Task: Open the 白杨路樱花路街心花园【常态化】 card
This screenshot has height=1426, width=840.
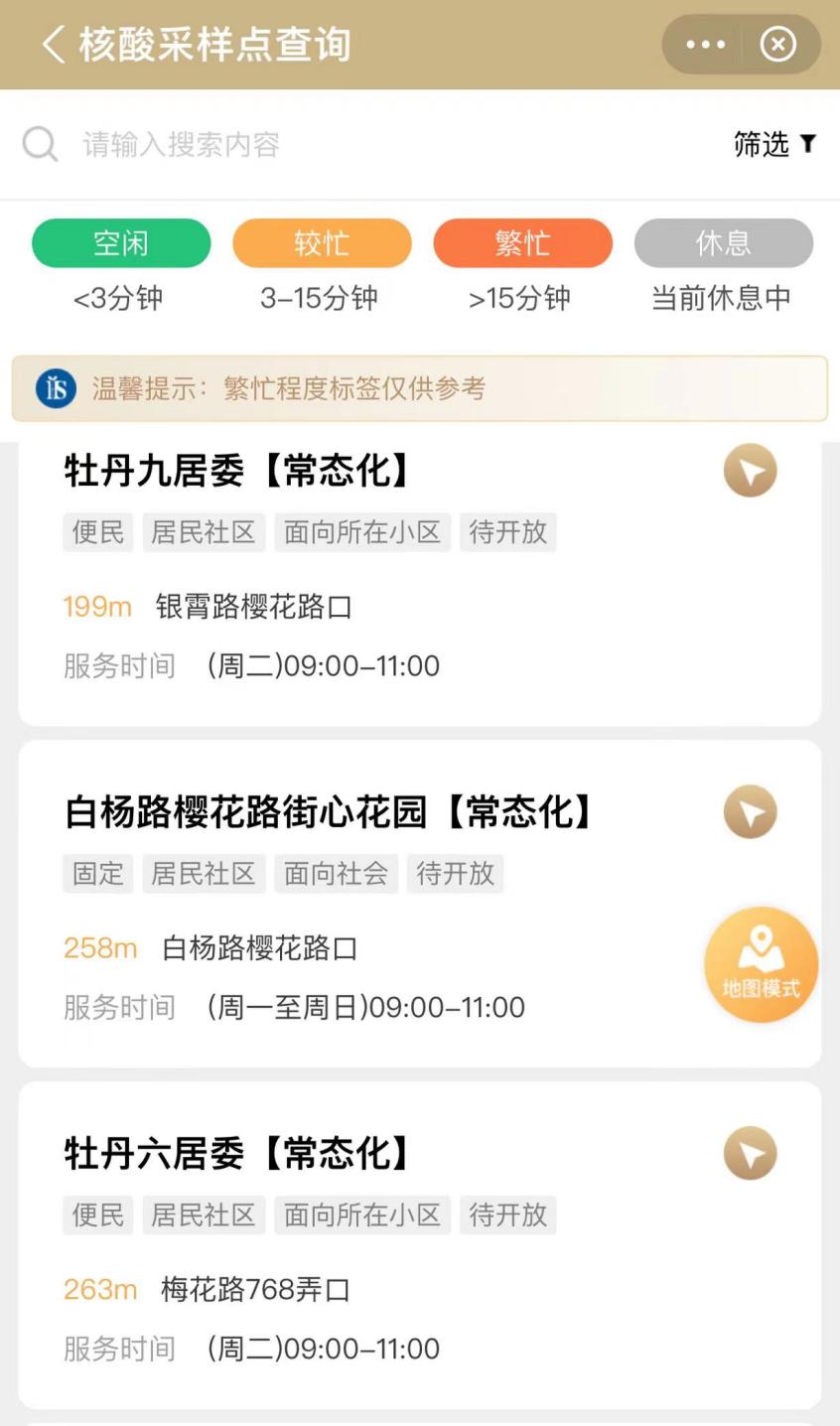Action: click(420, 904)
